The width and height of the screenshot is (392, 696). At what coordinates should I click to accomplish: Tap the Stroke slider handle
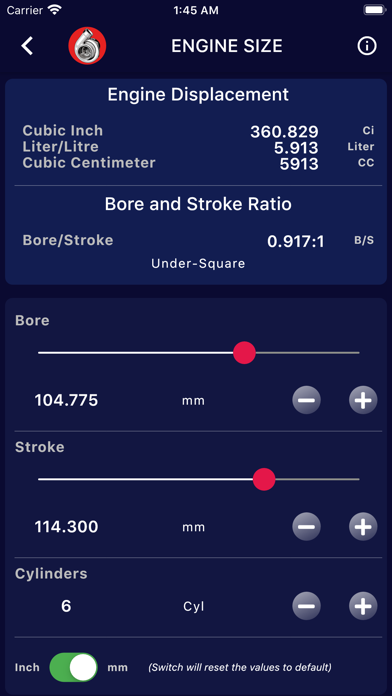coord(264,479)
